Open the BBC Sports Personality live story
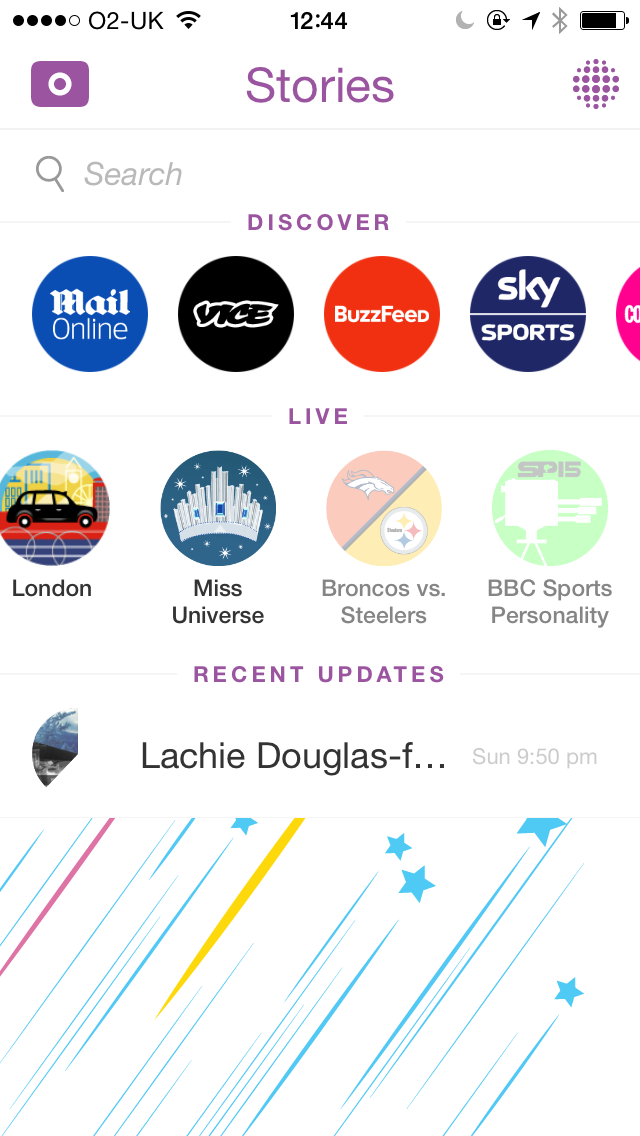 tap(549, 508)
